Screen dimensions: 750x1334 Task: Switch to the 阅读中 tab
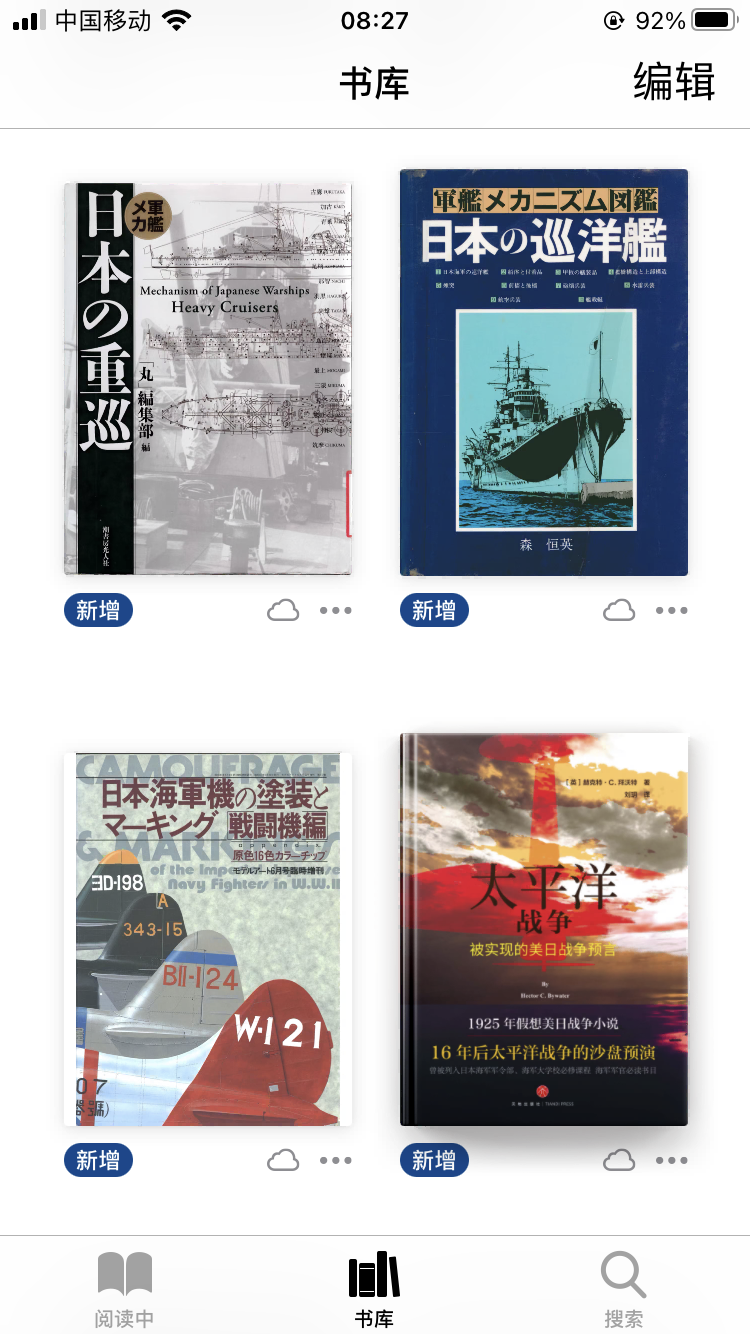pos(125,1288)
